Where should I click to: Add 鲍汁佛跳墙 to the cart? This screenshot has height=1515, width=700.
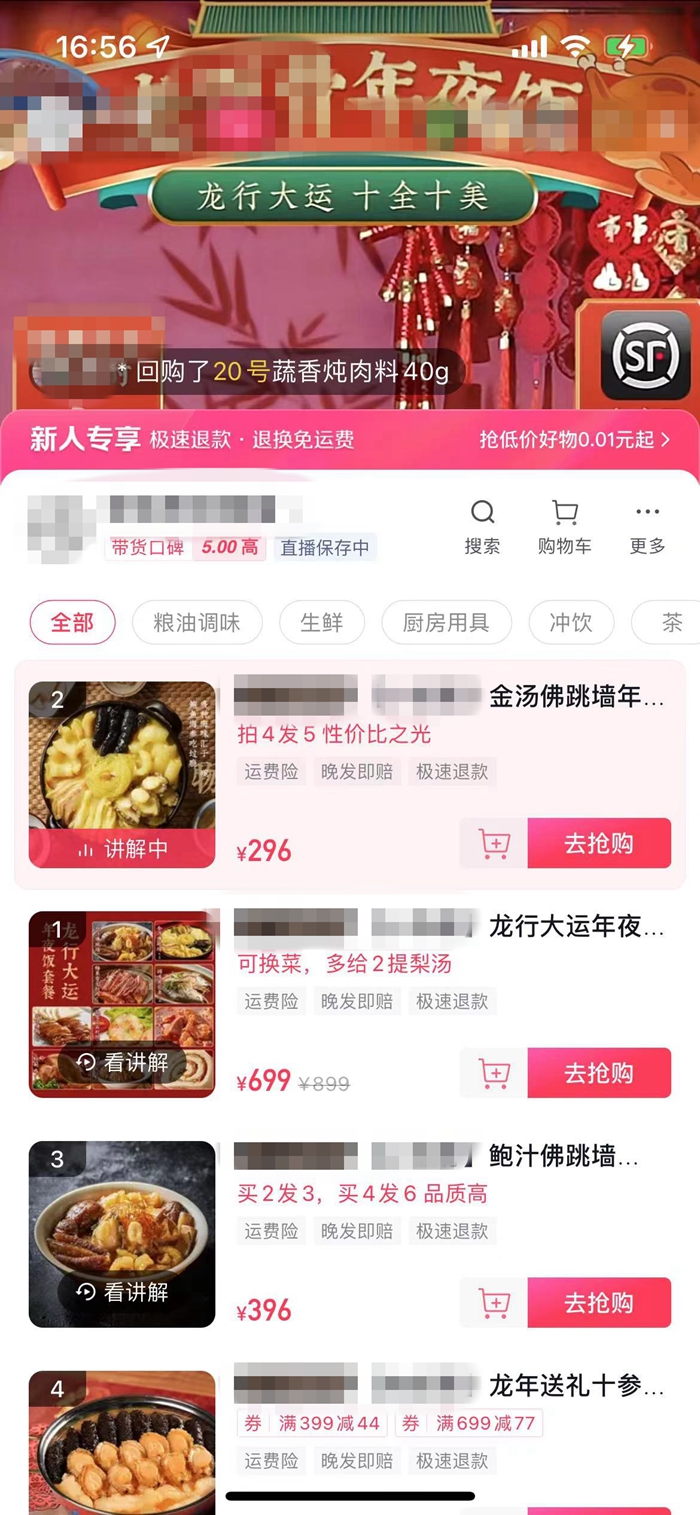tap(494, 1303)
